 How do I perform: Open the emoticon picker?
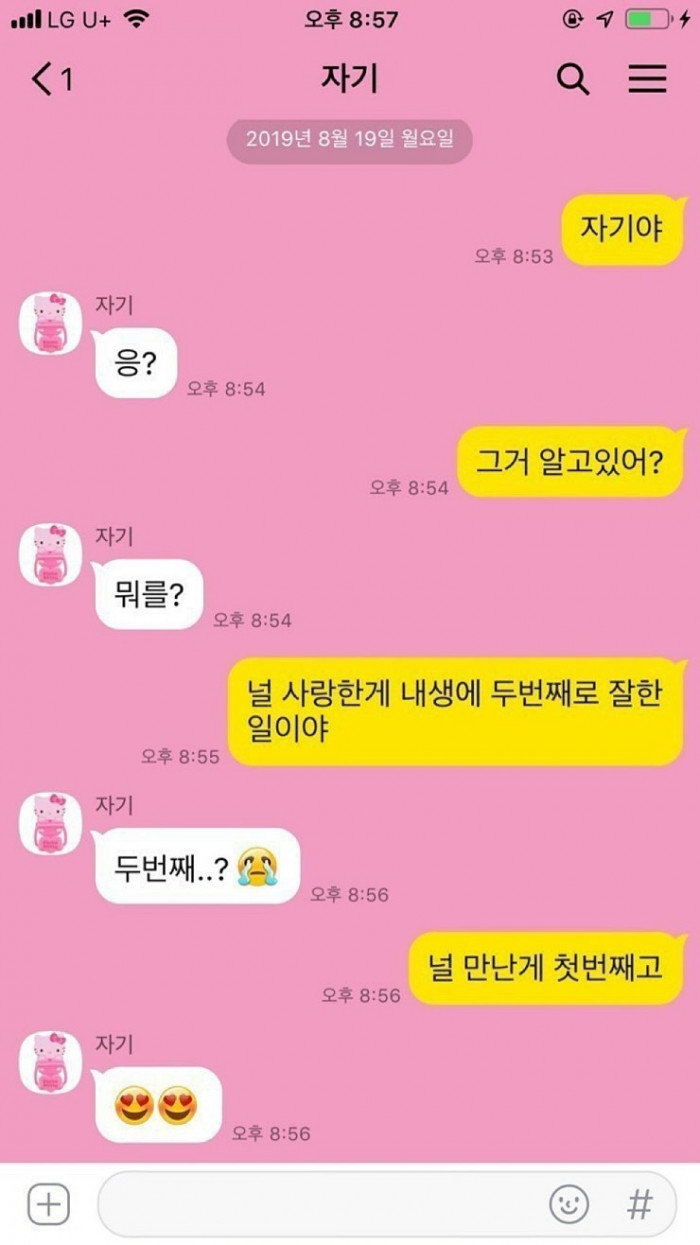pos(569,1204)
